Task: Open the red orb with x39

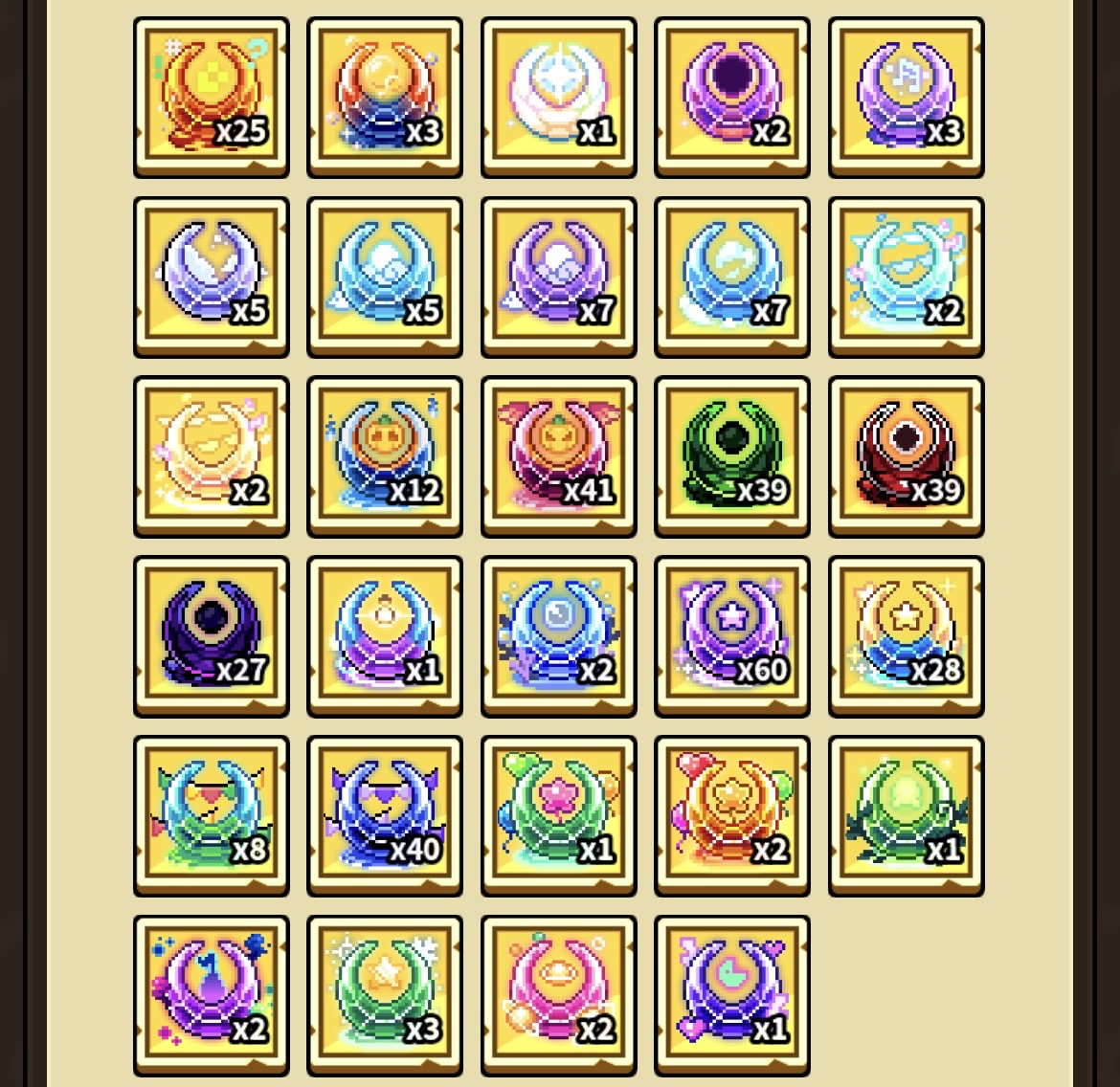Action: tap(907, 457)
